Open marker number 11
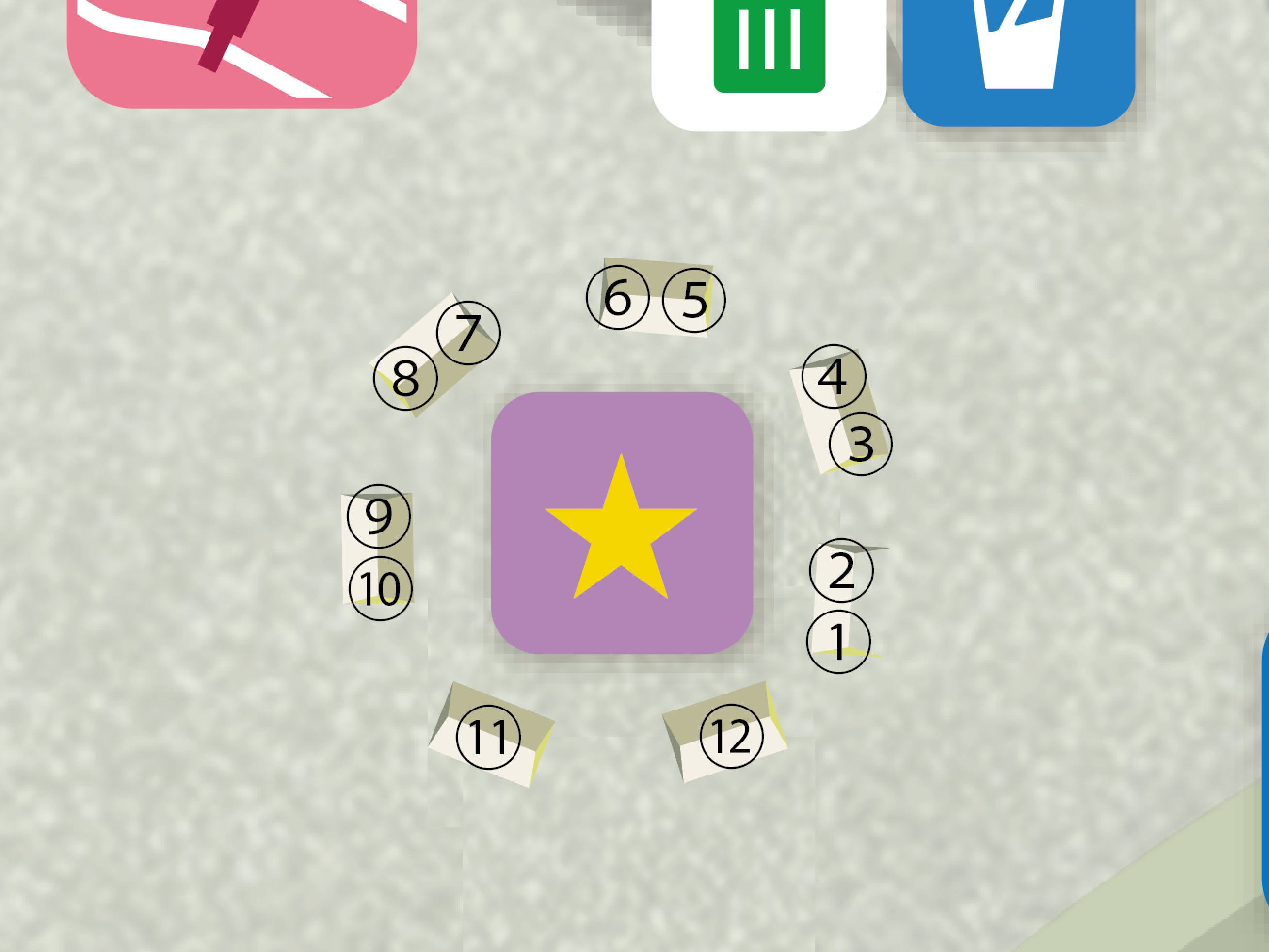Screen dimensions: 1269x952 tap(488, 737)
